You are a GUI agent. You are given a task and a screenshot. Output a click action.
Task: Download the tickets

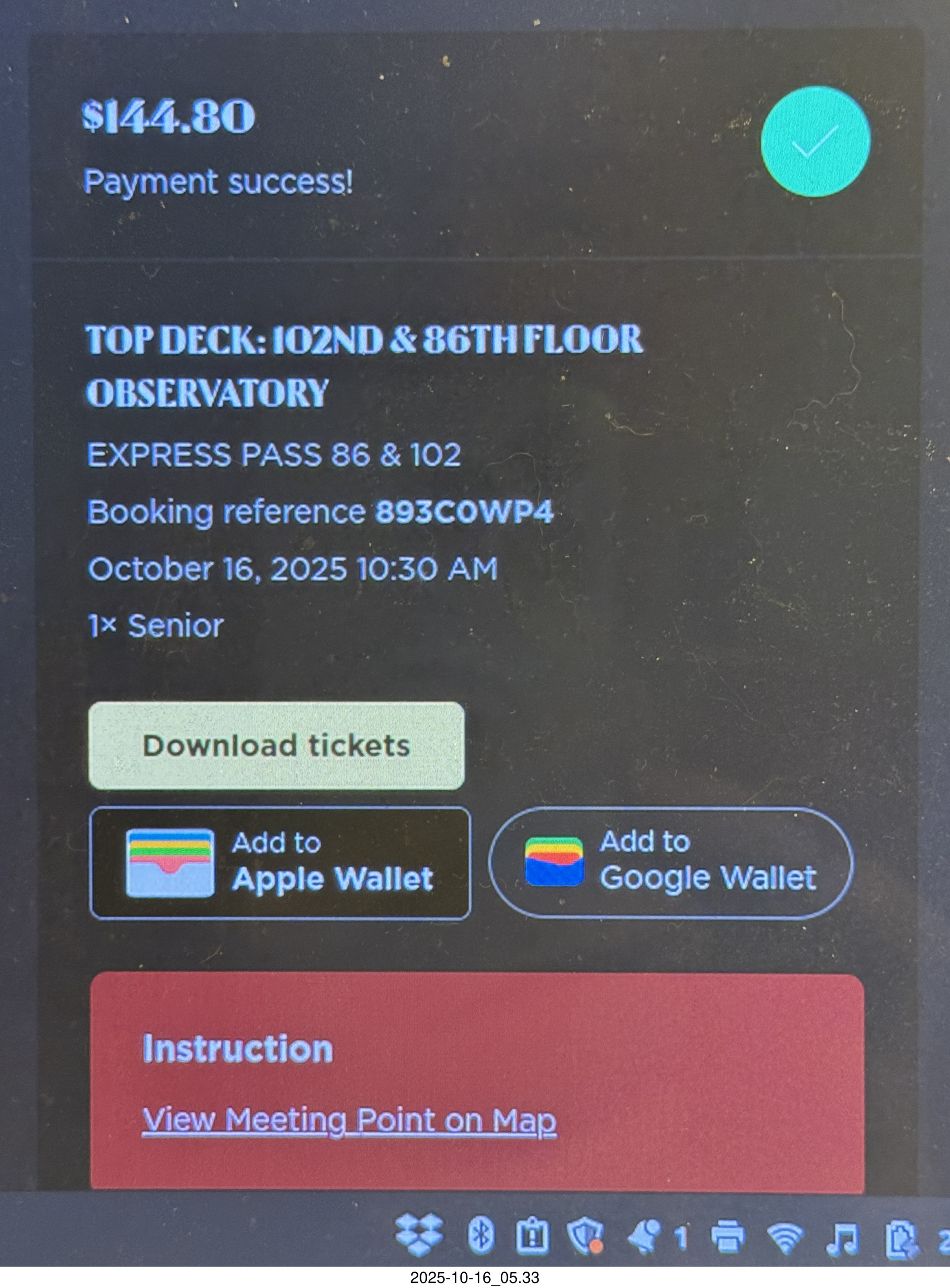tap(276, 746)
